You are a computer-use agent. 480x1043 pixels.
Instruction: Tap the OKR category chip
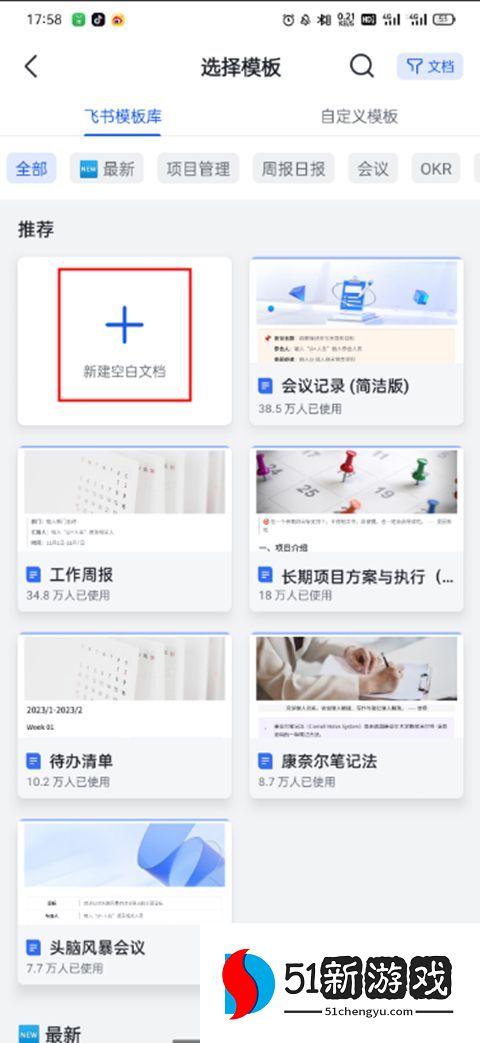(x=436, y=168)
